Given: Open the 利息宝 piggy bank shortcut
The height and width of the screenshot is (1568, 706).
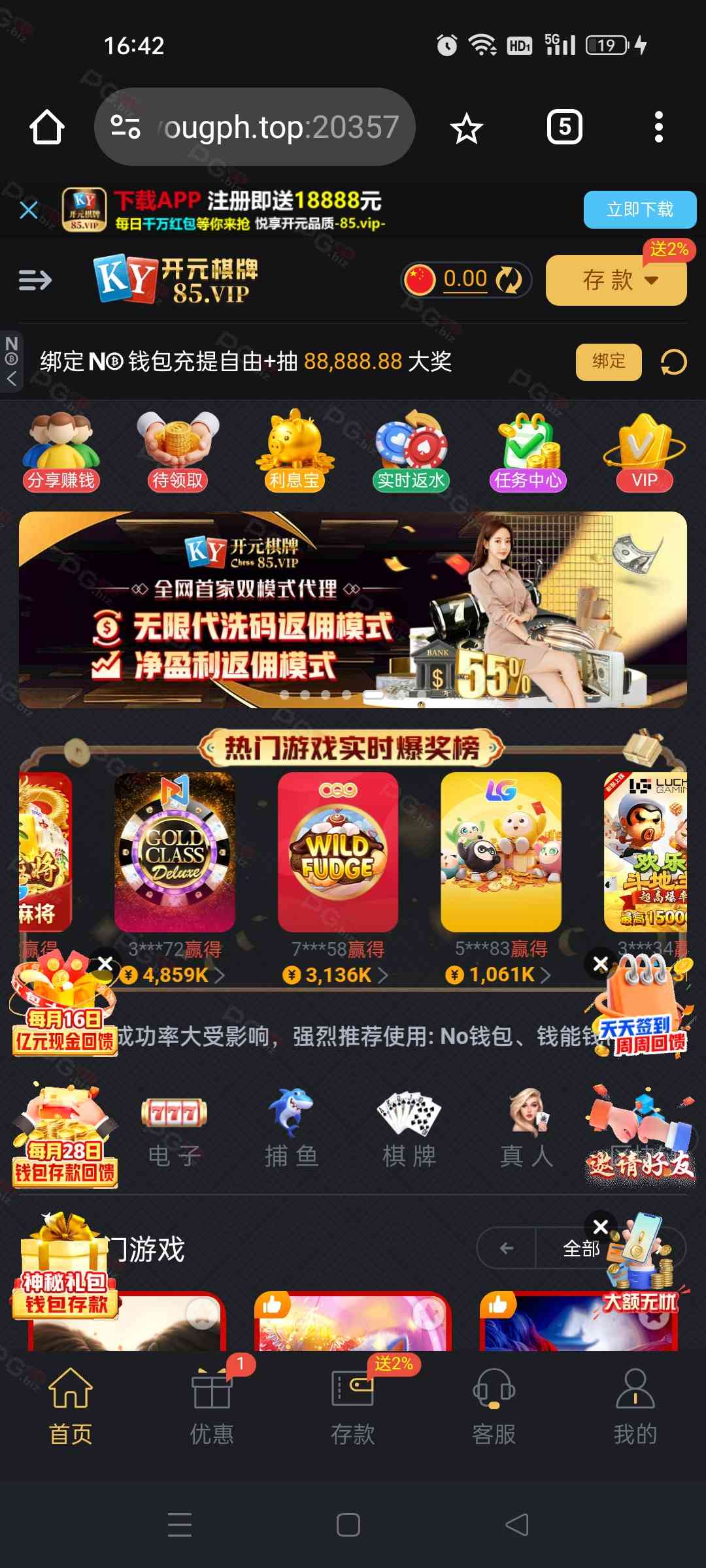Looking at the screenshot, I should click(294, 451).
